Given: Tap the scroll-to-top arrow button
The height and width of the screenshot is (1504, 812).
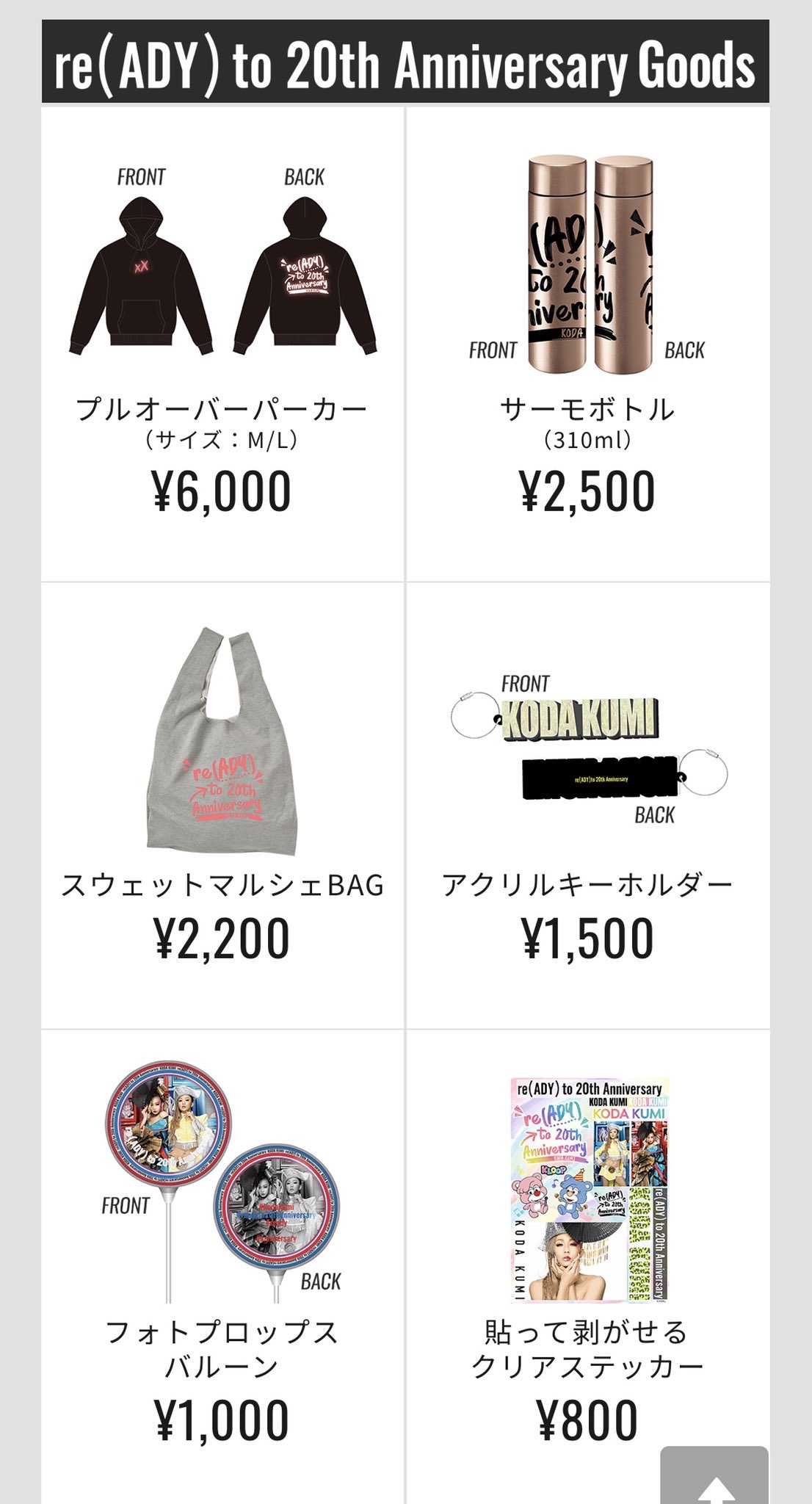Looking at the screenshot, I should pyautogui.click(x=714, y=1476).
